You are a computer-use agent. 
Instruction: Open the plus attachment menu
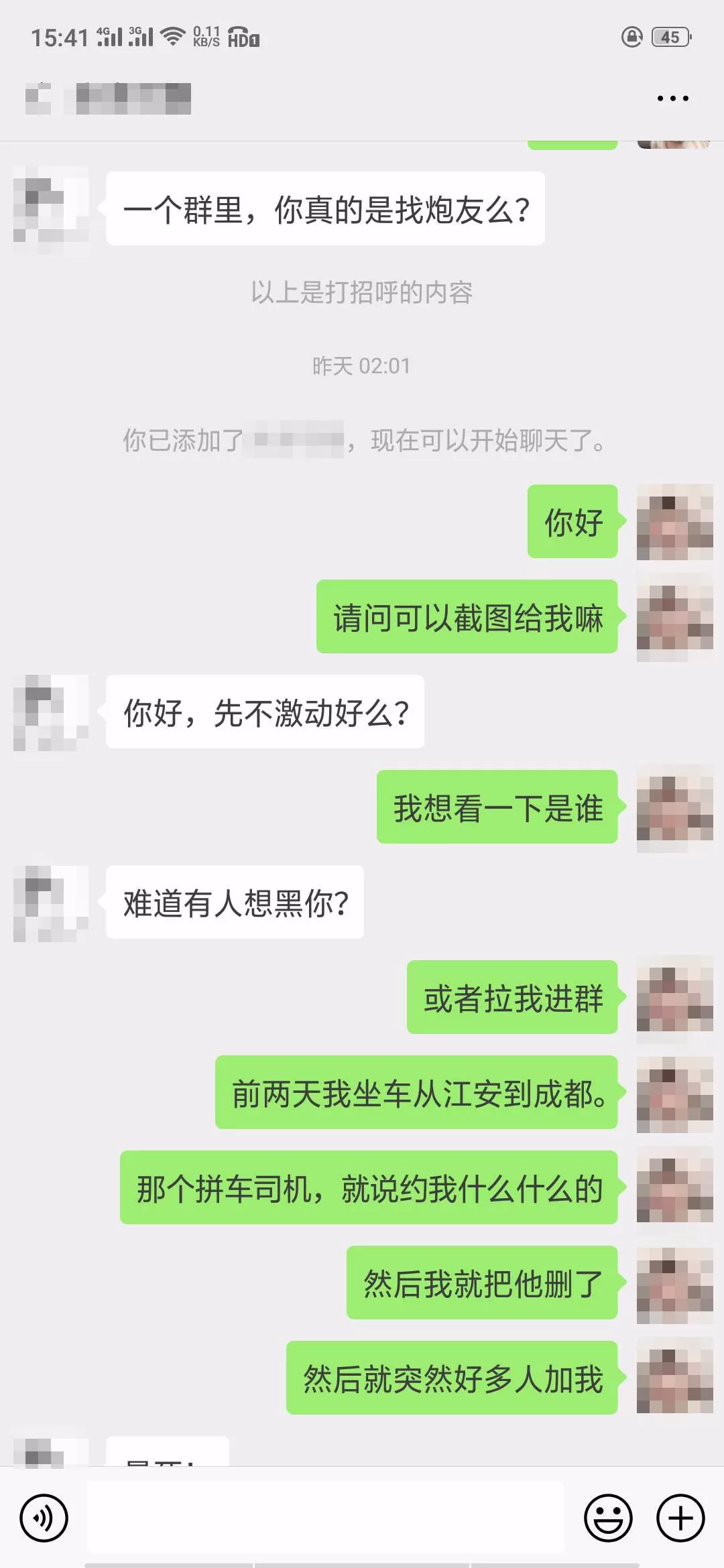pyautogui.click(x=680, y=1518)
